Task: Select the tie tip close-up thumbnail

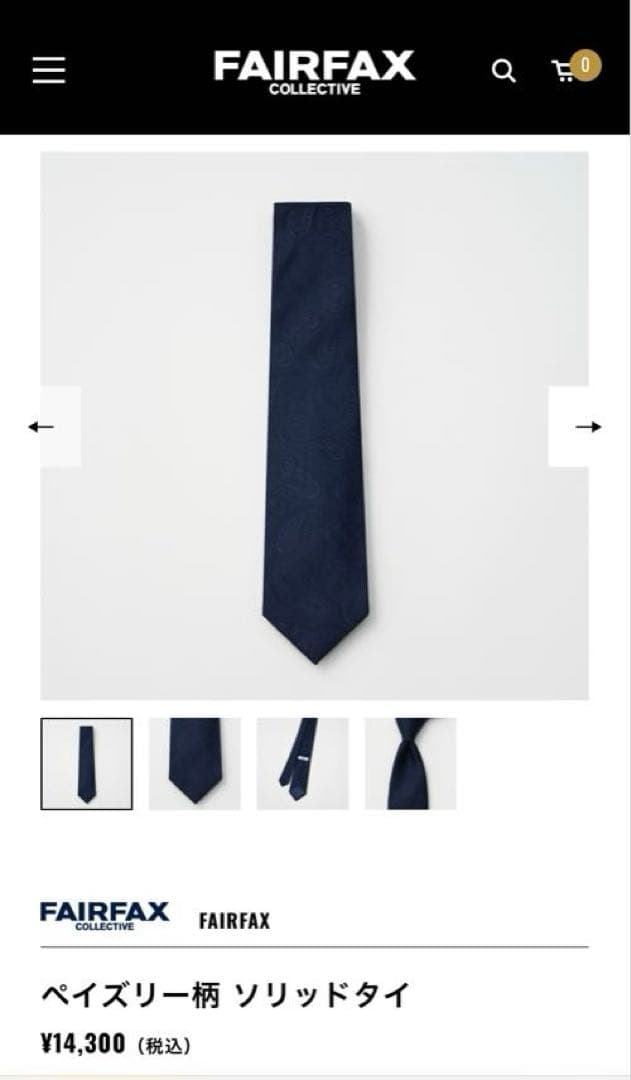Action: coord(195,763)
